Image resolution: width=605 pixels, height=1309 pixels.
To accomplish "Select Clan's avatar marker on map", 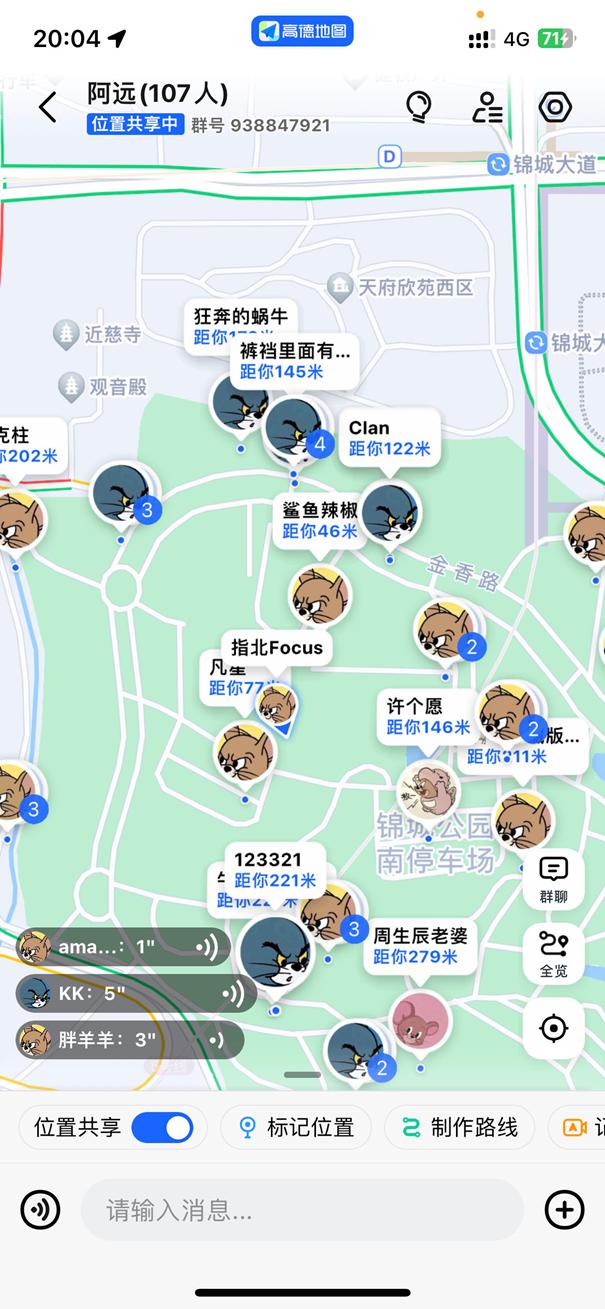I will coord(389,514).
